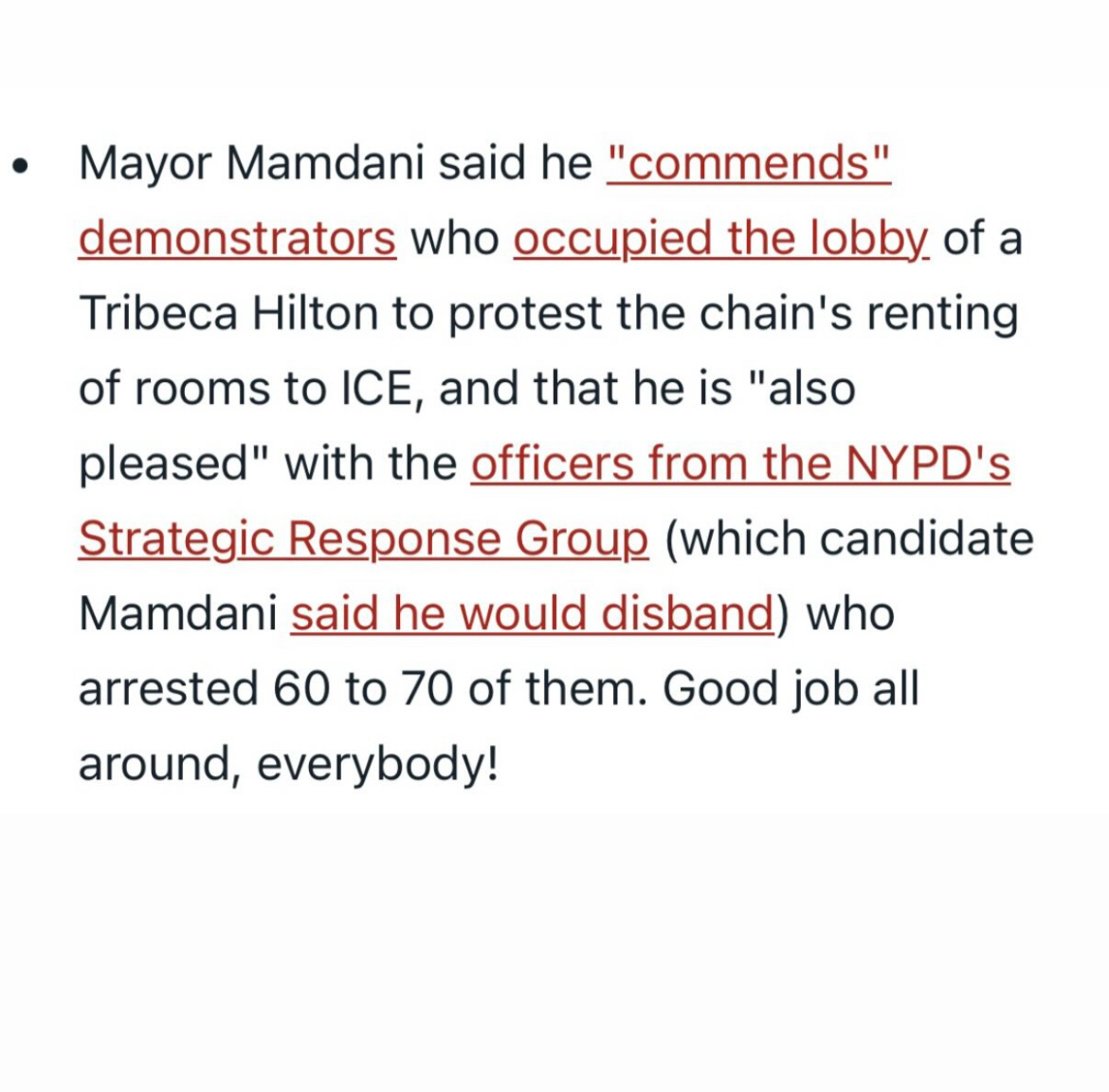Follow the NYPD's Strategic Response Group link
Viewport: 1109px width, 1092px height.
(x=739, y=464)
